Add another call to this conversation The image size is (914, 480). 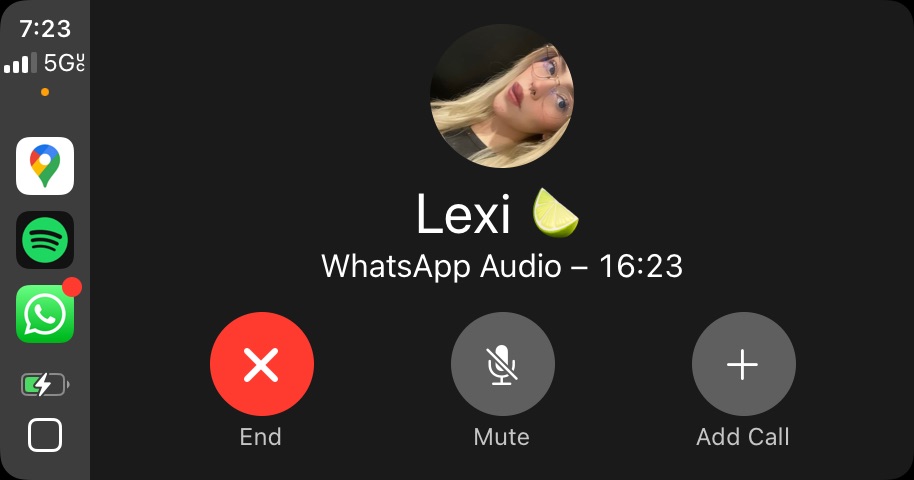(x=743, y=365)
